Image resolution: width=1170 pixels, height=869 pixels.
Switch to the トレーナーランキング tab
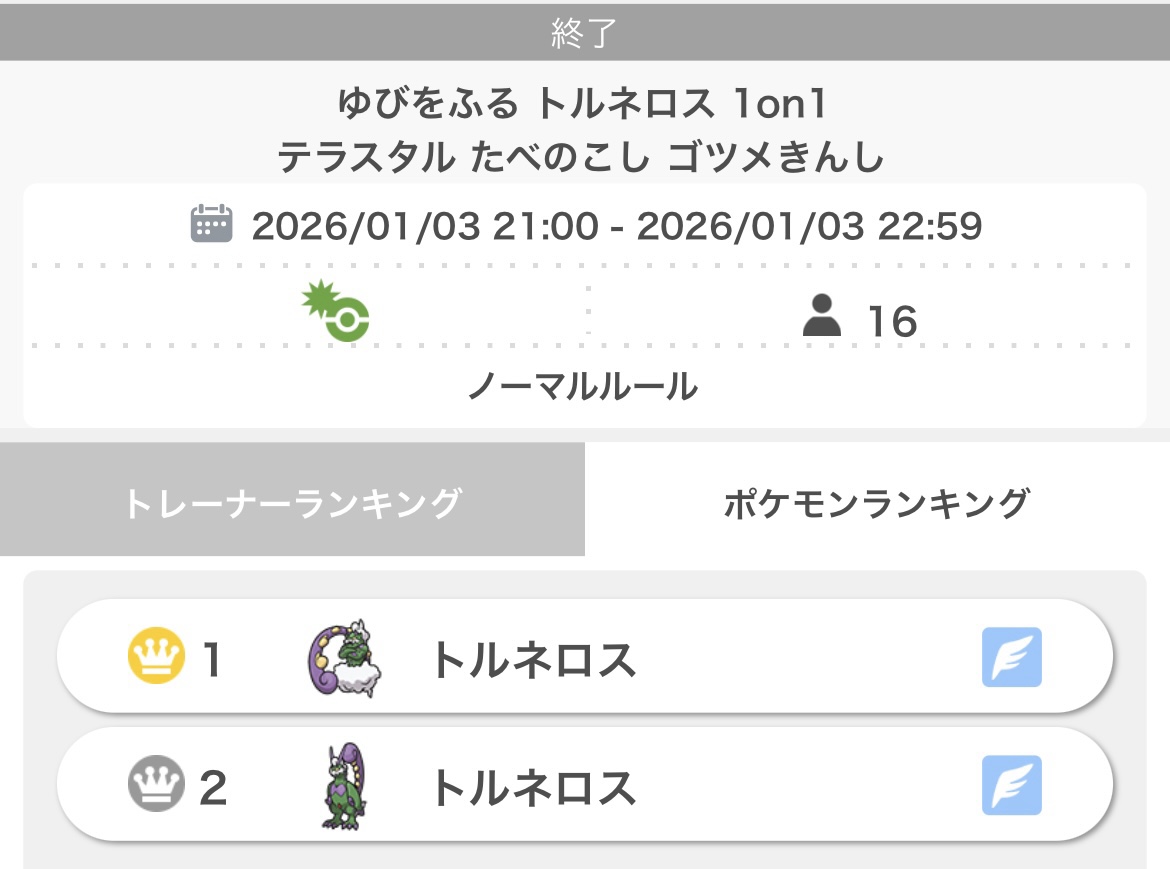point(292,502)
